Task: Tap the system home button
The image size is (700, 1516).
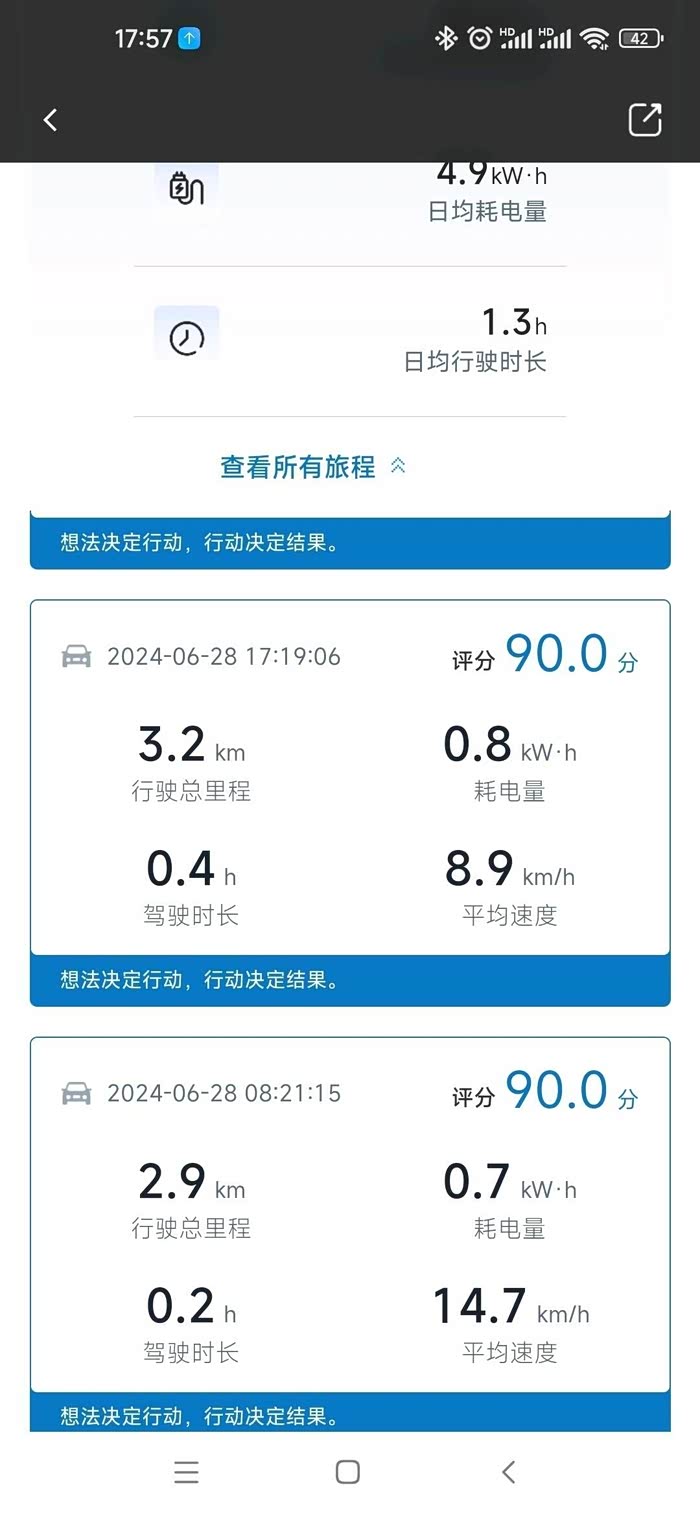Action: 348,1471
